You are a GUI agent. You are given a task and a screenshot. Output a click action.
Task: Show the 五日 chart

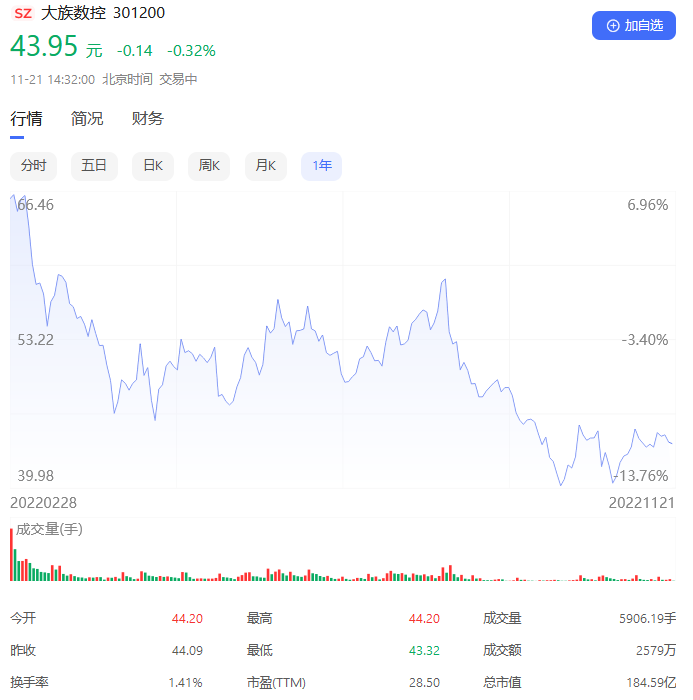(94, 166)
